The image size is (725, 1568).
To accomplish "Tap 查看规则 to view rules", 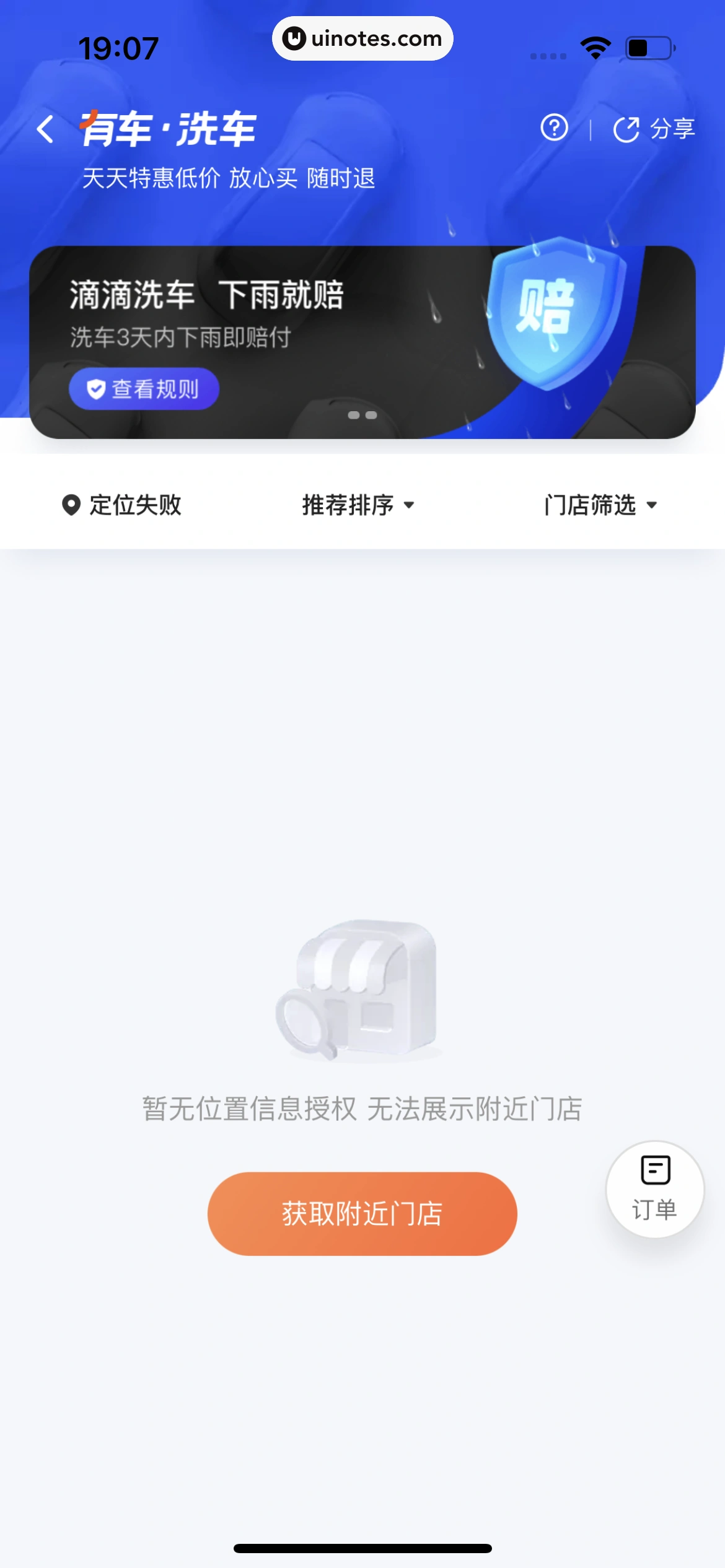I will point(144,389).
